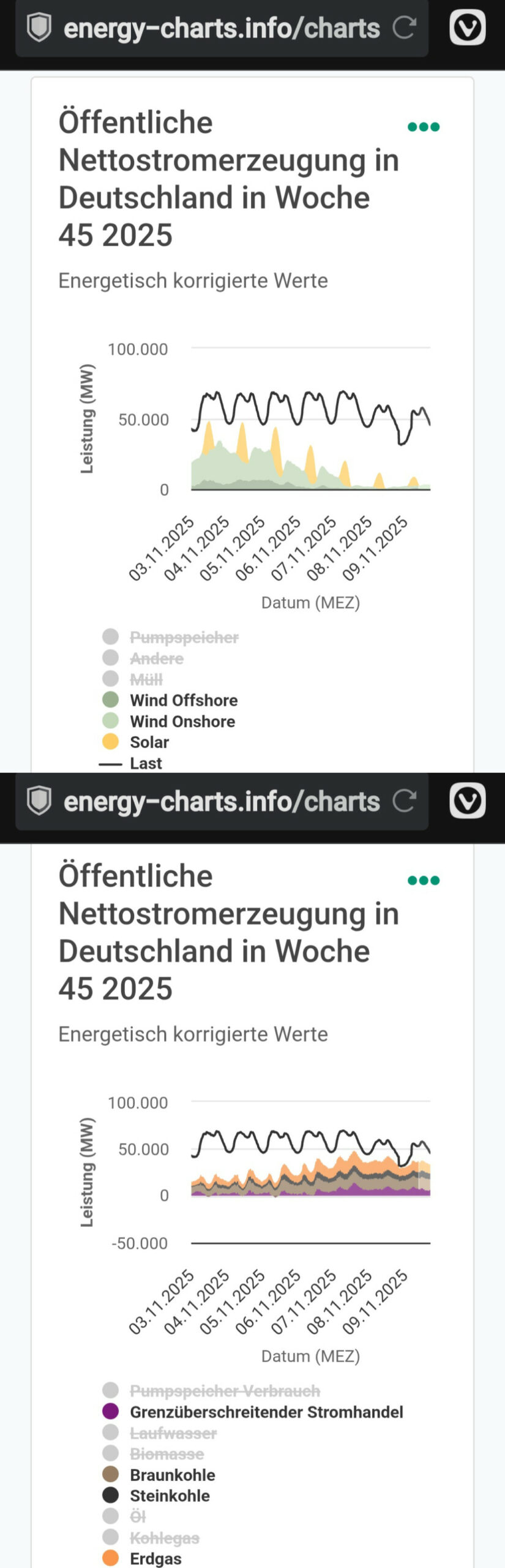Toggle off Steinkohle in the legend
505x1568 pixels.
170,1496
